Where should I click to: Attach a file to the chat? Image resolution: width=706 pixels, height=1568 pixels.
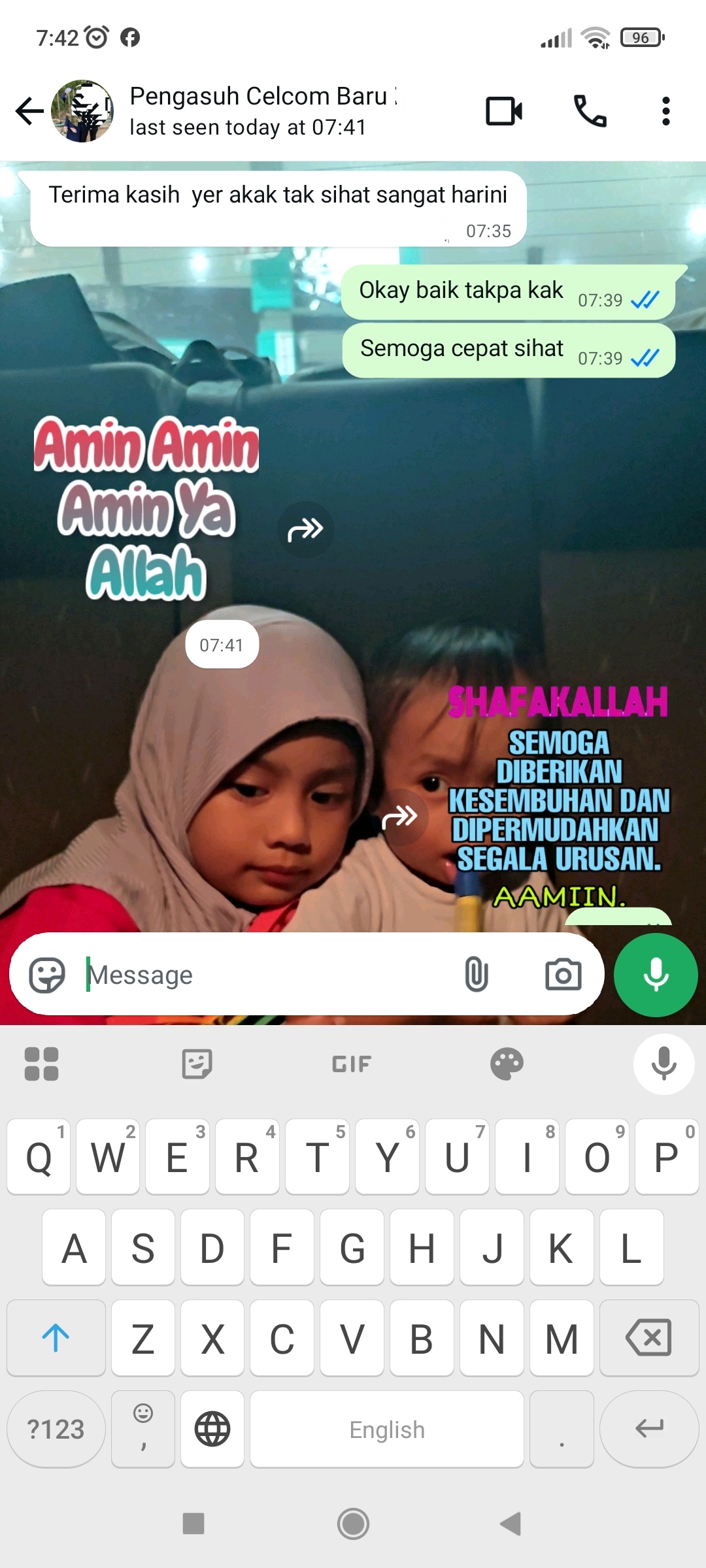tap(477, 975)
